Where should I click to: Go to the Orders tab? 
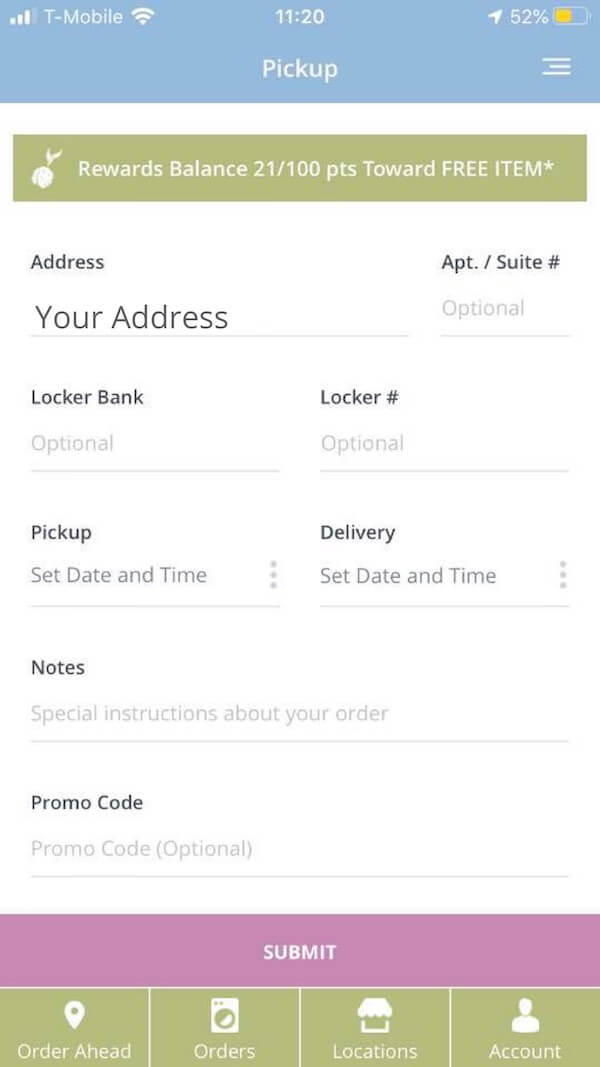coord(224,1029)
